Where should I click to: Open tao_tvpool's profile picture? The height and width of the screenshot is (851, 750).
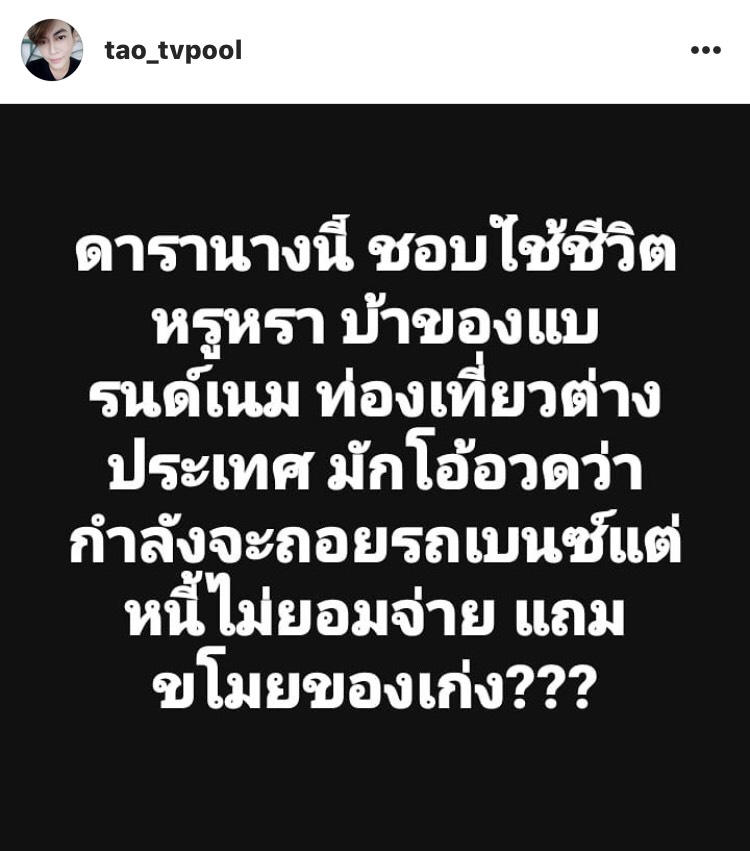[x=52, y=50]
